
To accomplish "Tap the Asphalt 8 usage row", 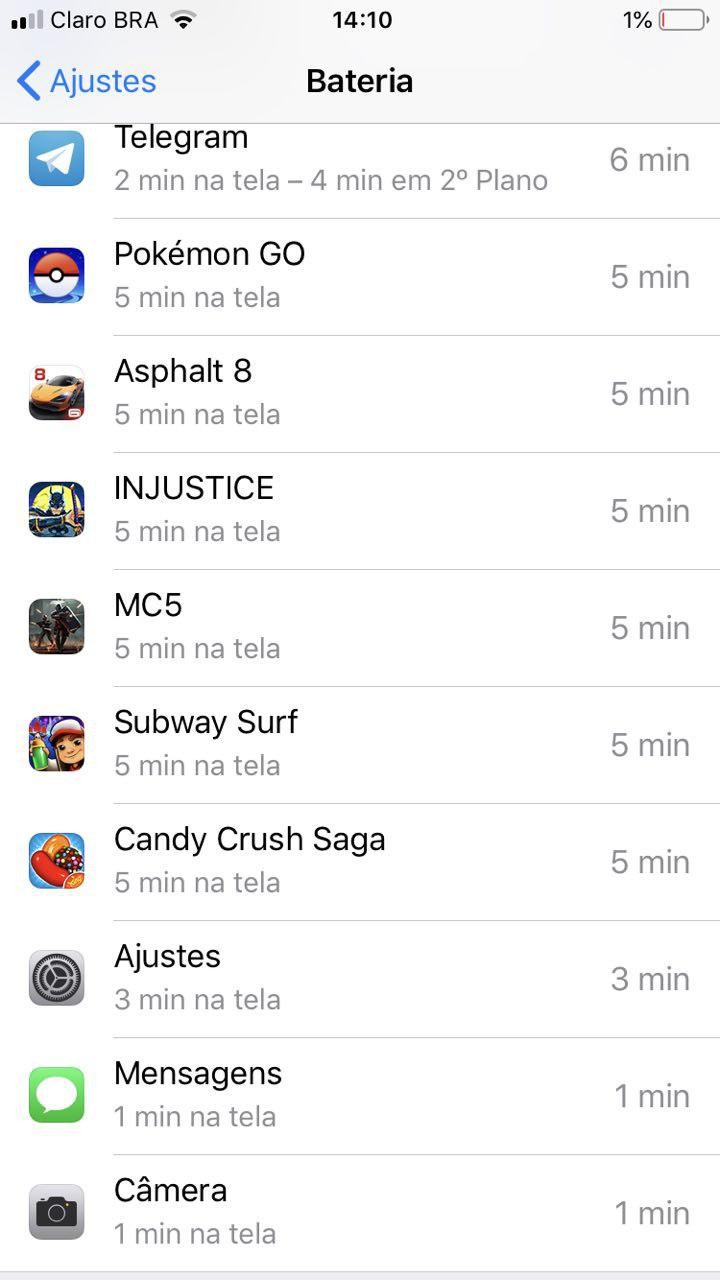I will 360,393.
